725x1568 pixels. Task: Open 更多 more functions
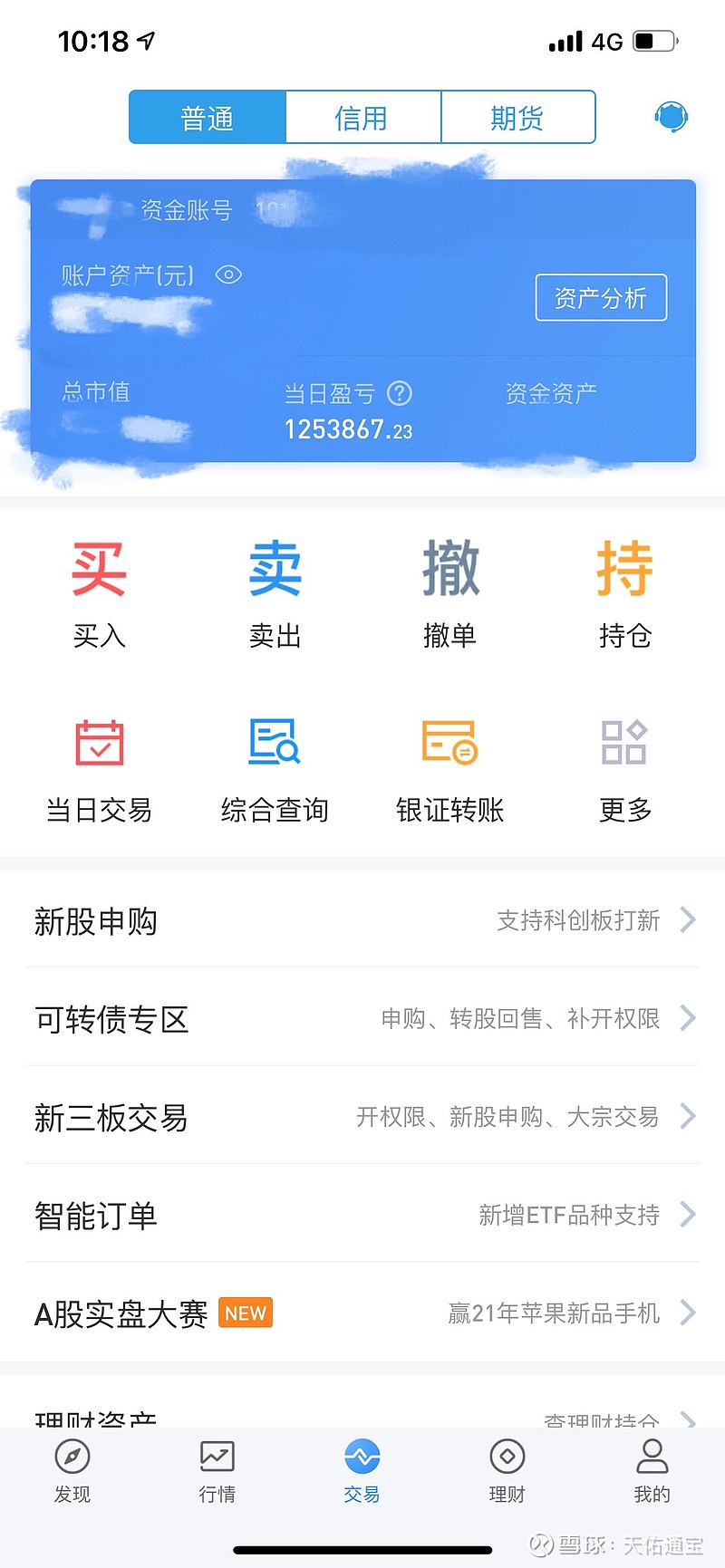[x=624, y=769]
